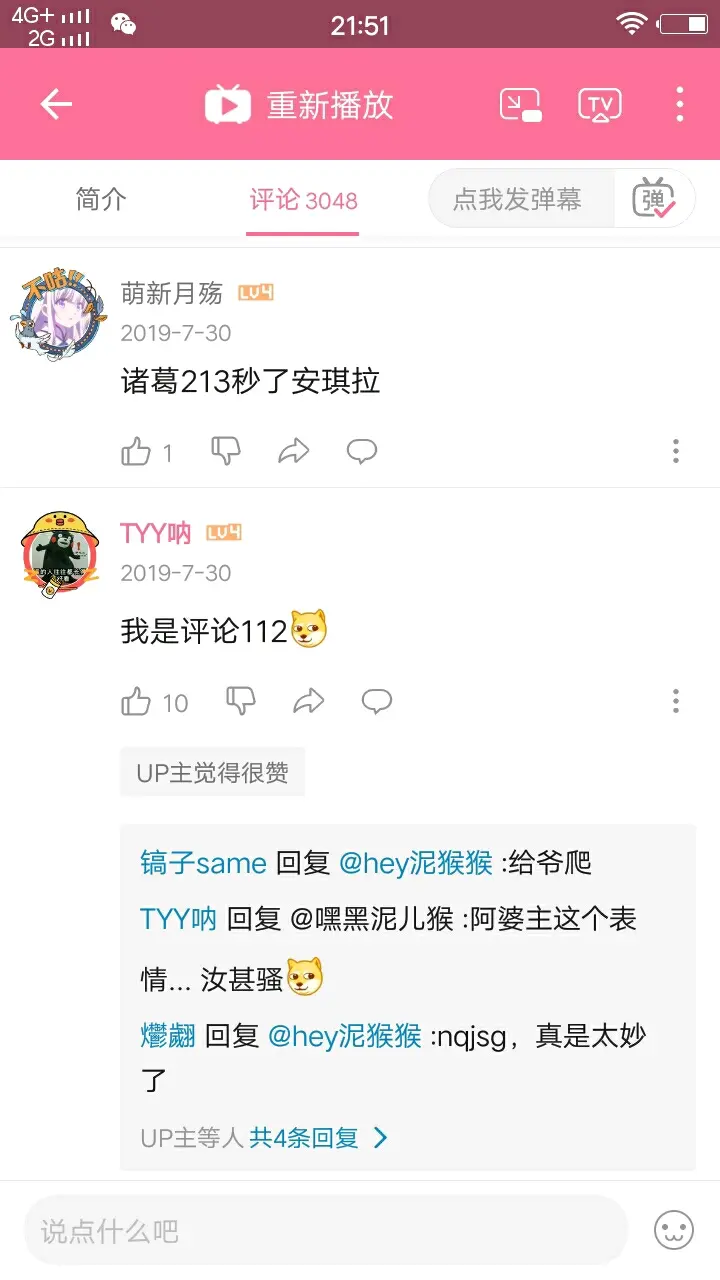The image size is (720, 1280).
Task: Tap the 说点什么吧 comment box
Action: click(325, 1231)
